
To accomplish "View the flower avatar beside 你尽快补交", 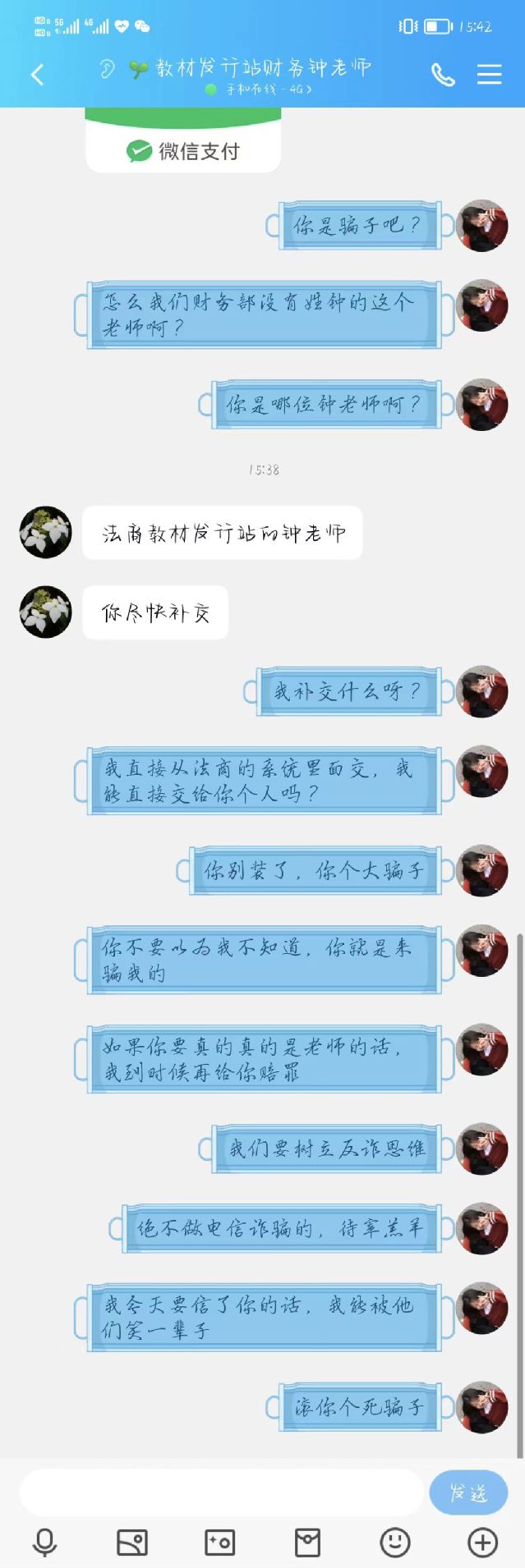I will (x=46, y=612).
